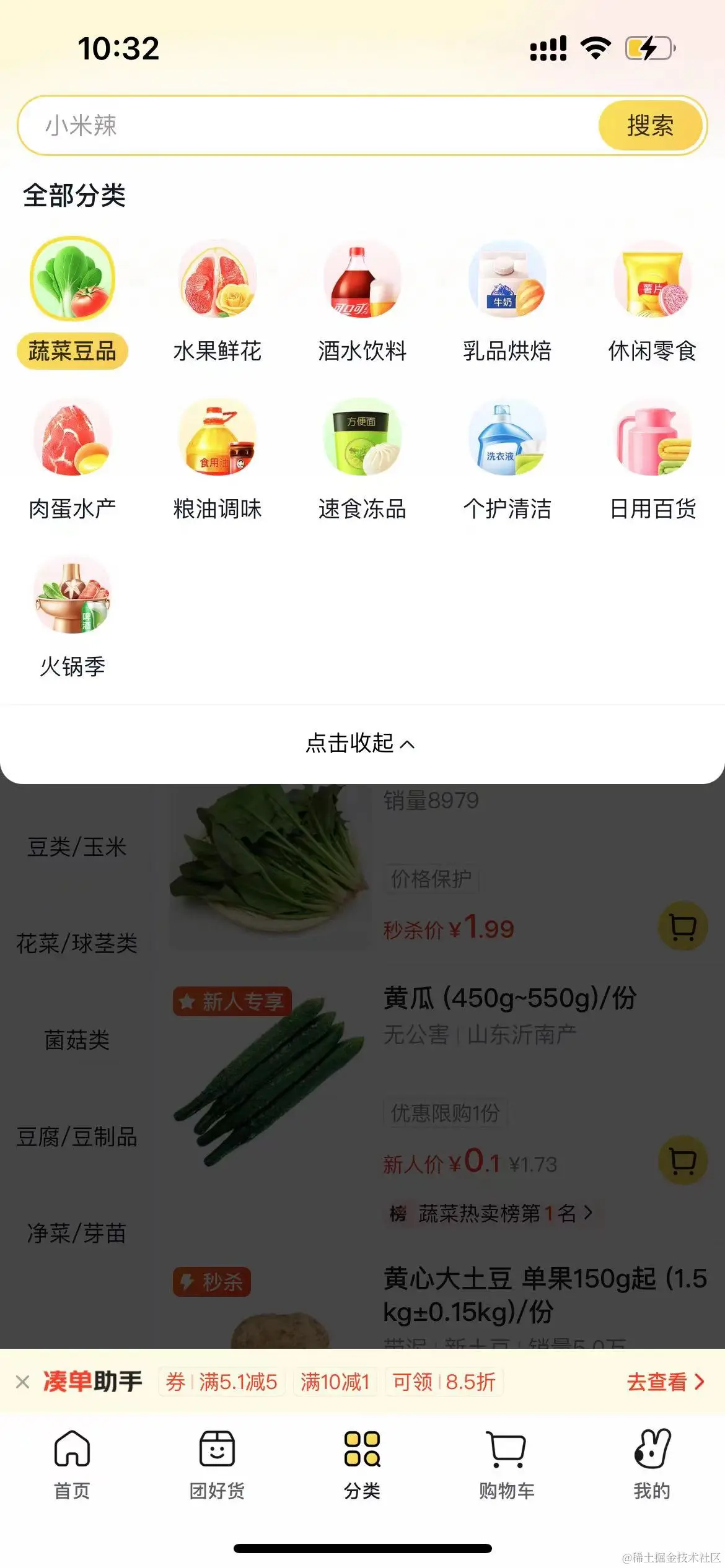Tap 去查看 in the 凑单助手 bar

click(x=665, y=1382)
